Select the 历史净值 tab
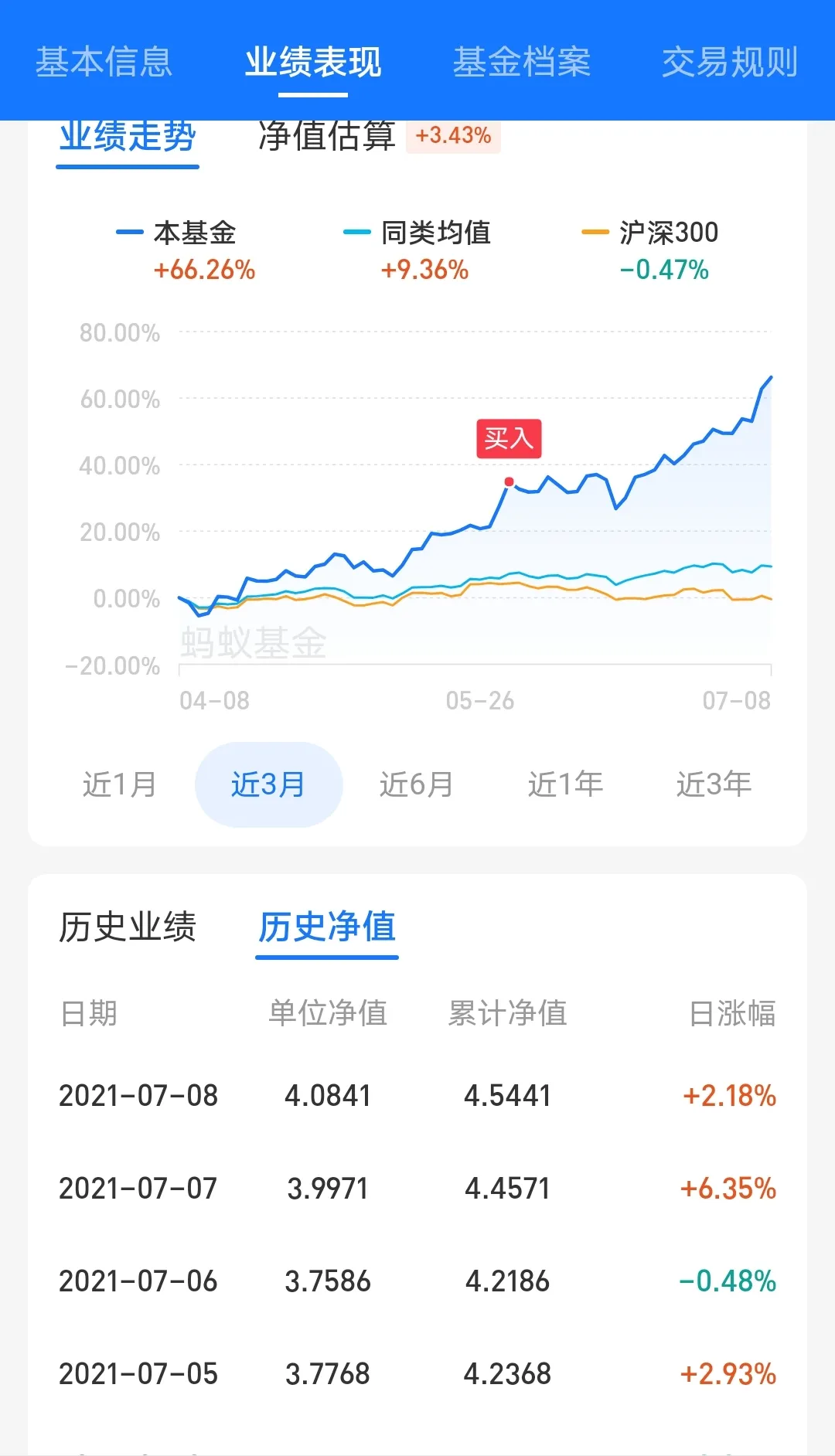835x1456 pixels. click(x=326, y=927)
